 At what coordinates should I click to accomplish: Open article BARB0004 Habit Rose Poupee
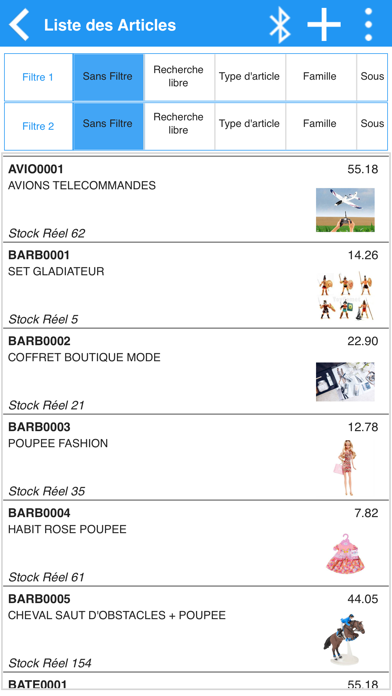pyautogui.click(x=196, y=544)
